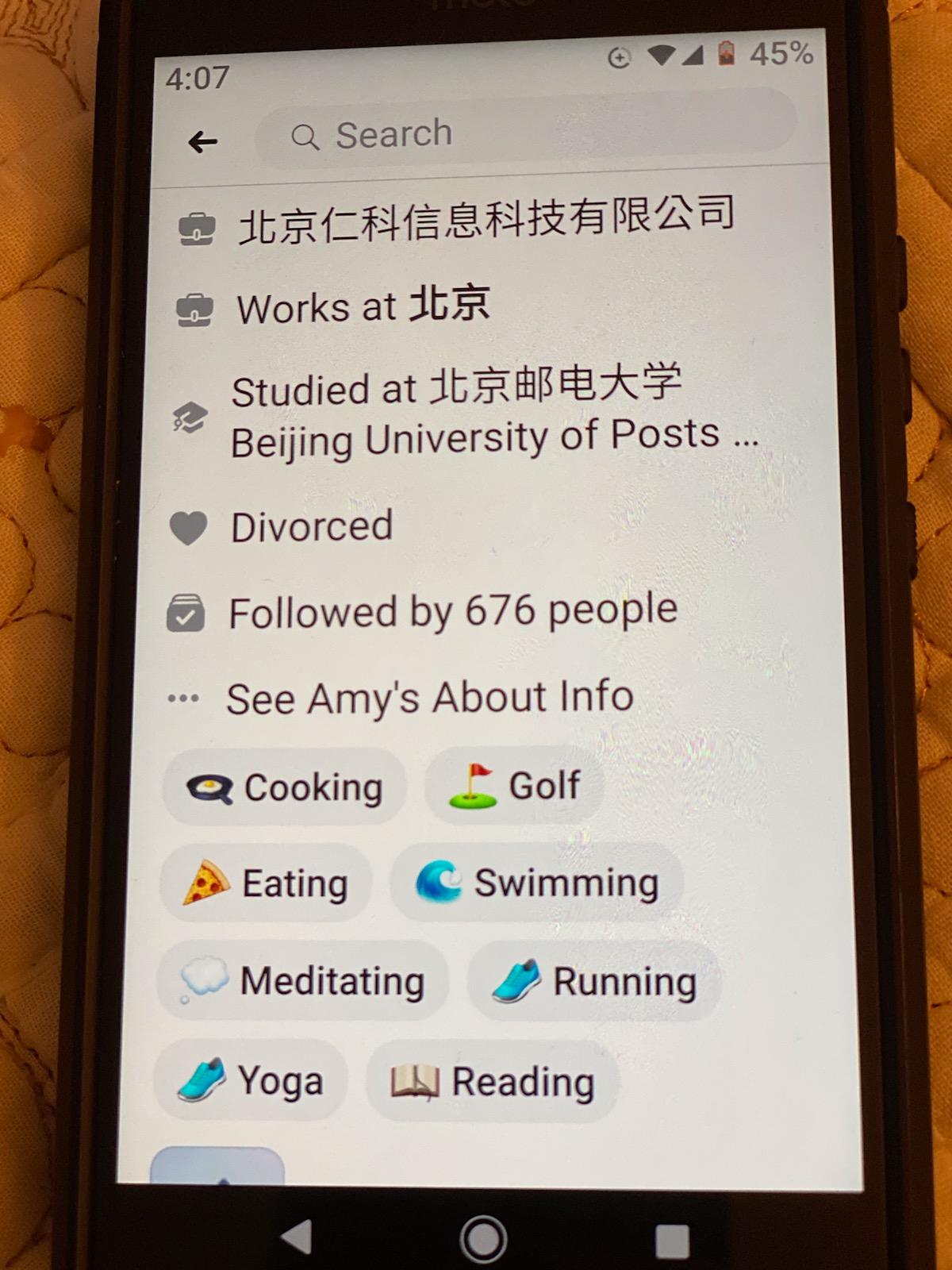This screenshot has width=952, height=1270.
Task: Select the Cooking hobby chip
Action: click(x=286, y=787)
